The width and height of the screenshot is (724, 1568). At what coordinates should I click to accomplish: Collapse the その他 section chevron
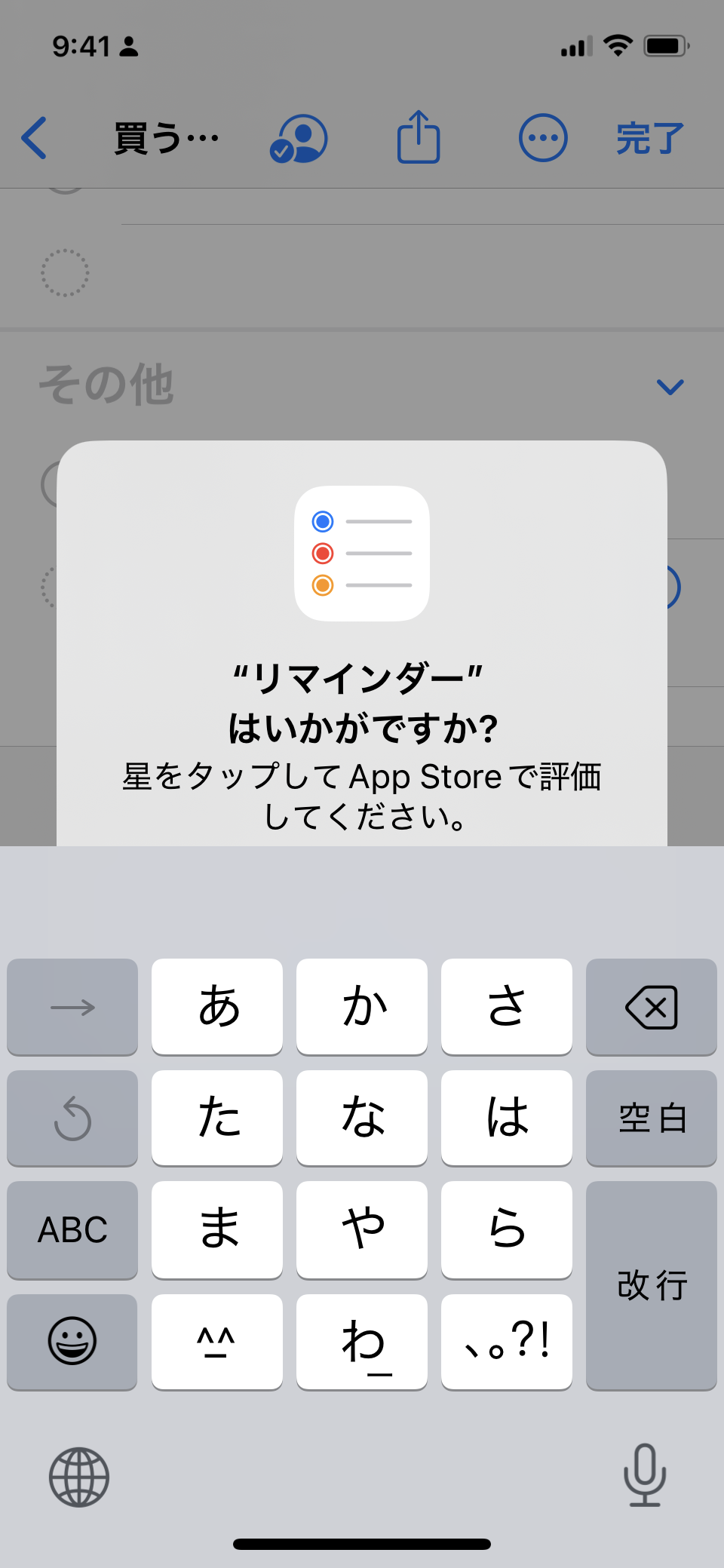coord(670,387)
